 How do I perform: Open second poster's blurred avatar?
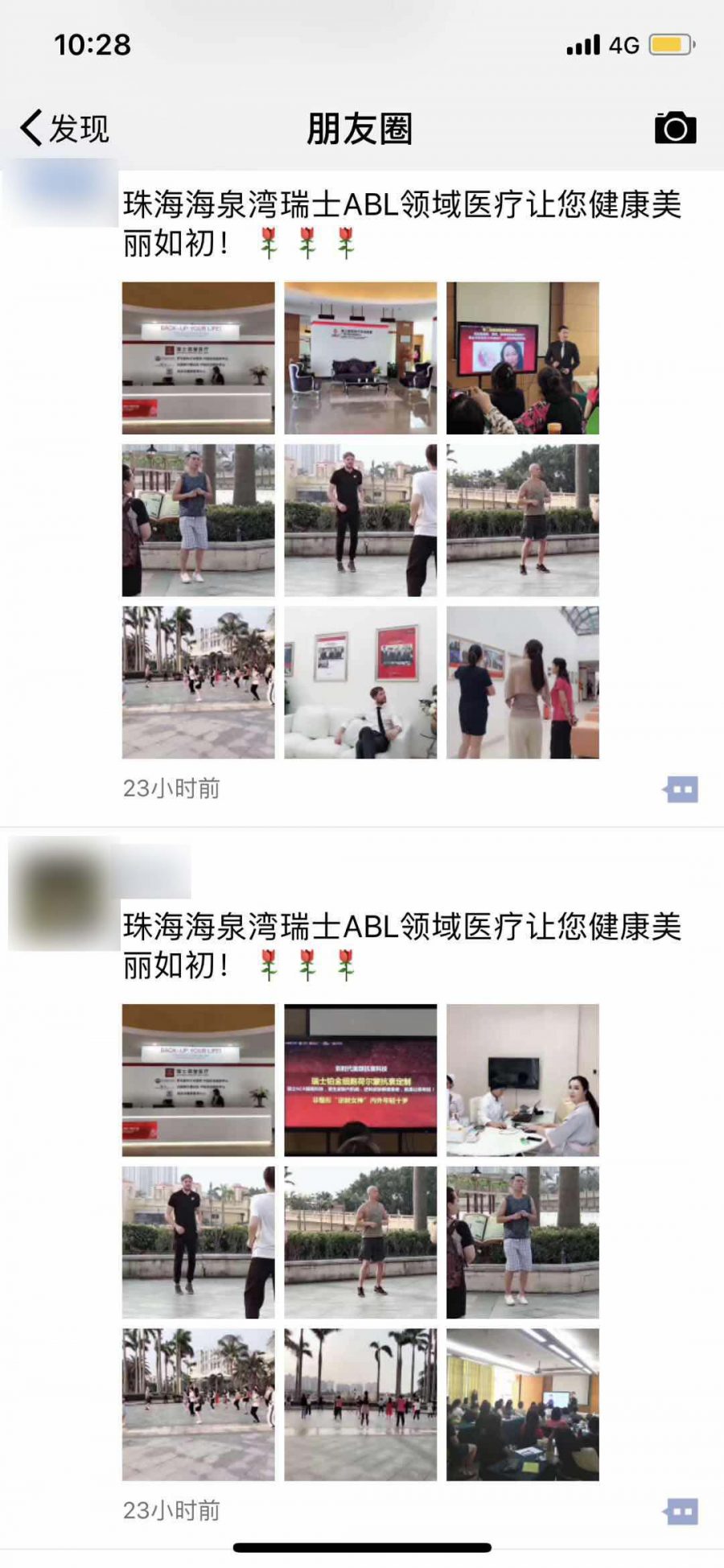tap(63, 893)
